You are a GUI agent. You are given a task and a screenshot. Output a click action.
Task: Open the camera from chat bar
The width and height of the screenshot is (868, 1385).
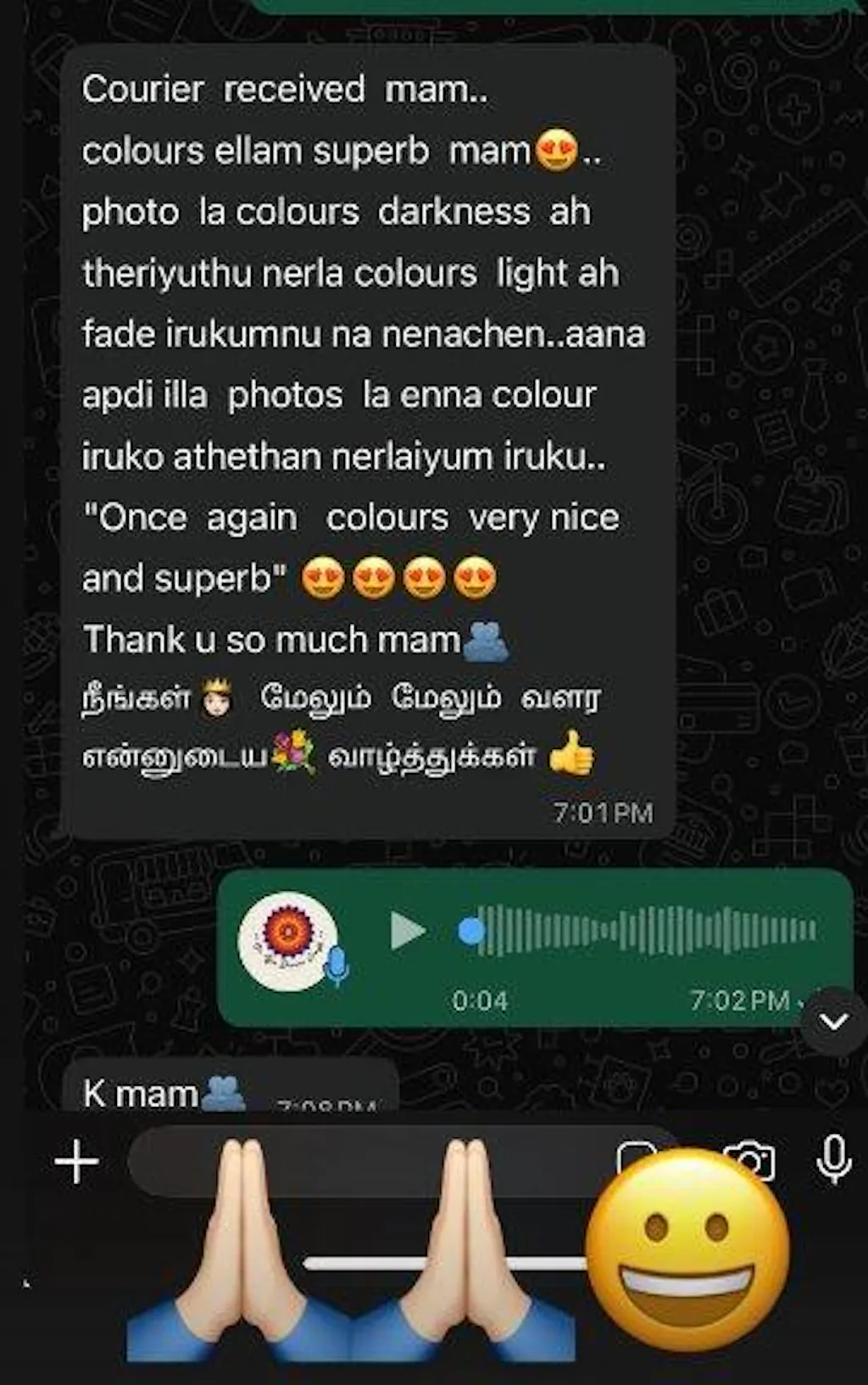tap(749, 1158)
